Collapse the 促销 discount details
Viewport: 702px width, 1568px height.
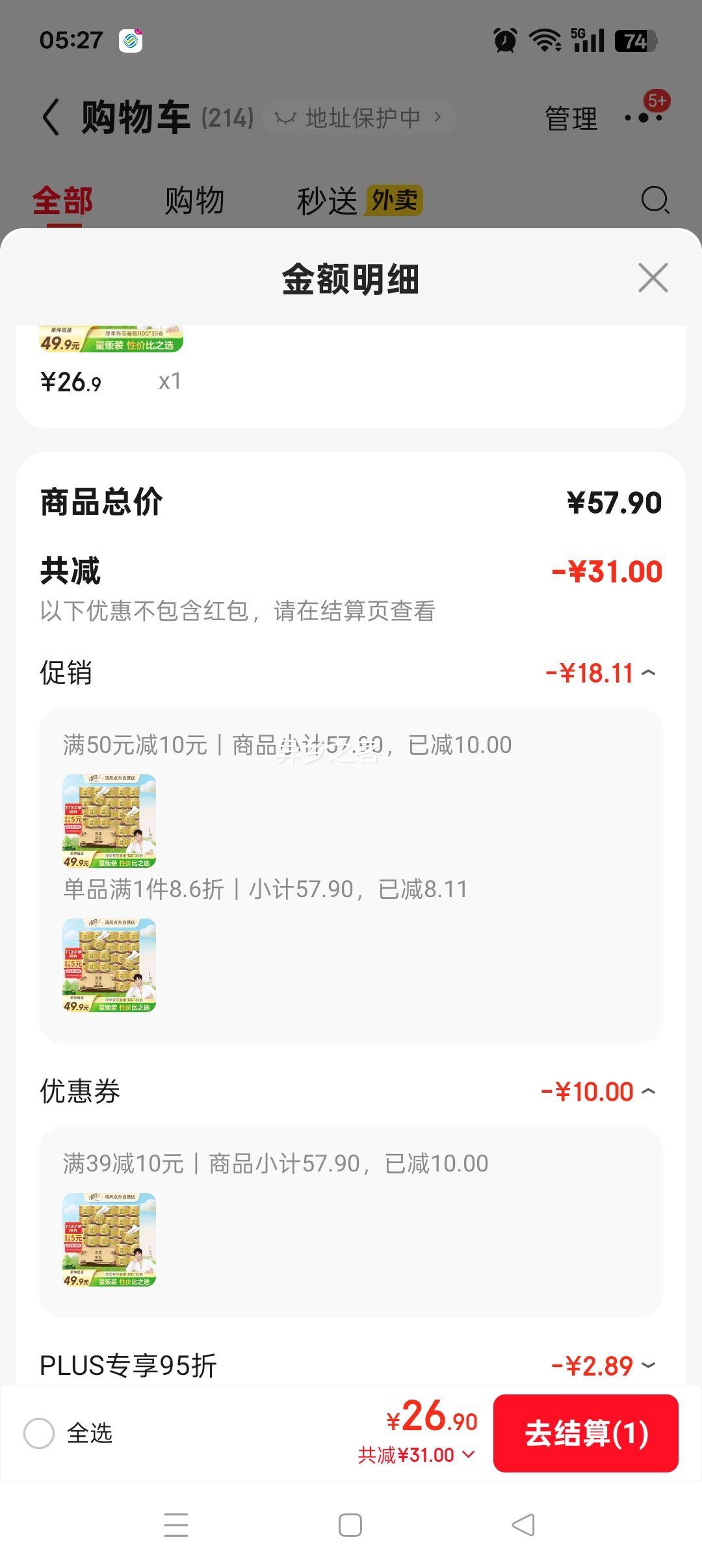click(x=647, y=673)
